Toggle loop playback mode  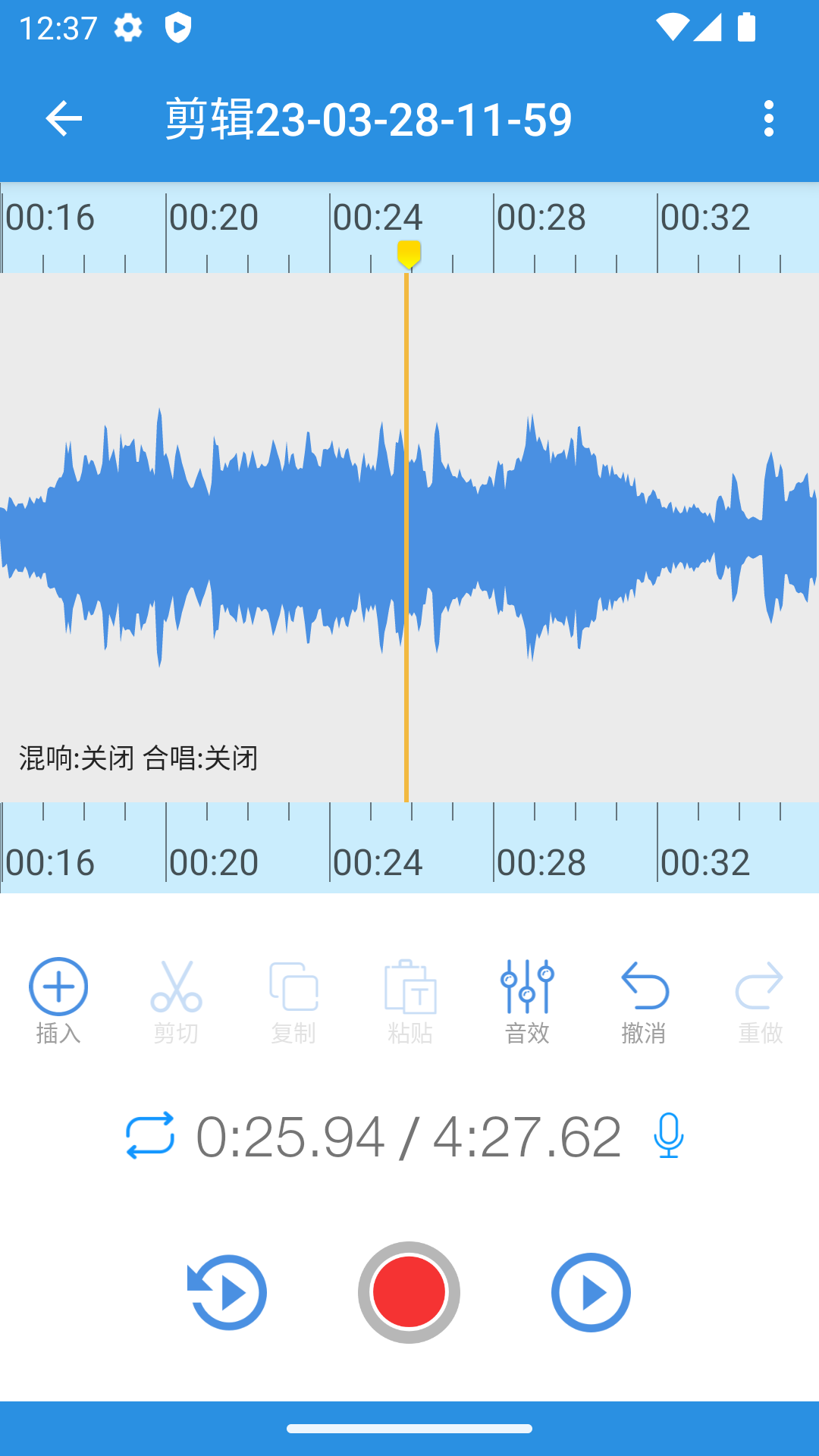click(150, 1134)
